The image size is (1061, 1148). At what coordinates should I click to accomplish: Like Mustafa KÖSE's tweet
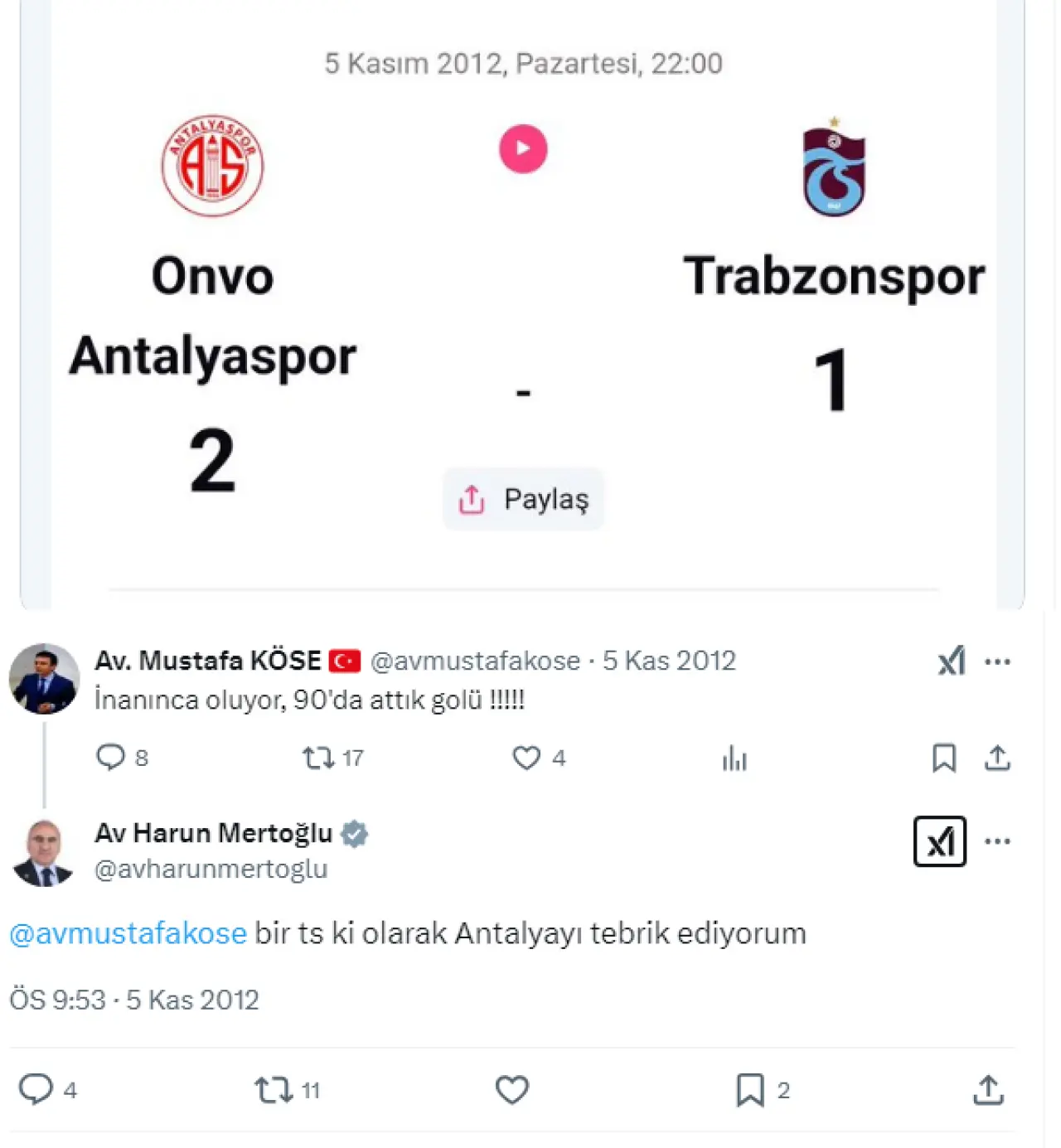tap(526, 758)
